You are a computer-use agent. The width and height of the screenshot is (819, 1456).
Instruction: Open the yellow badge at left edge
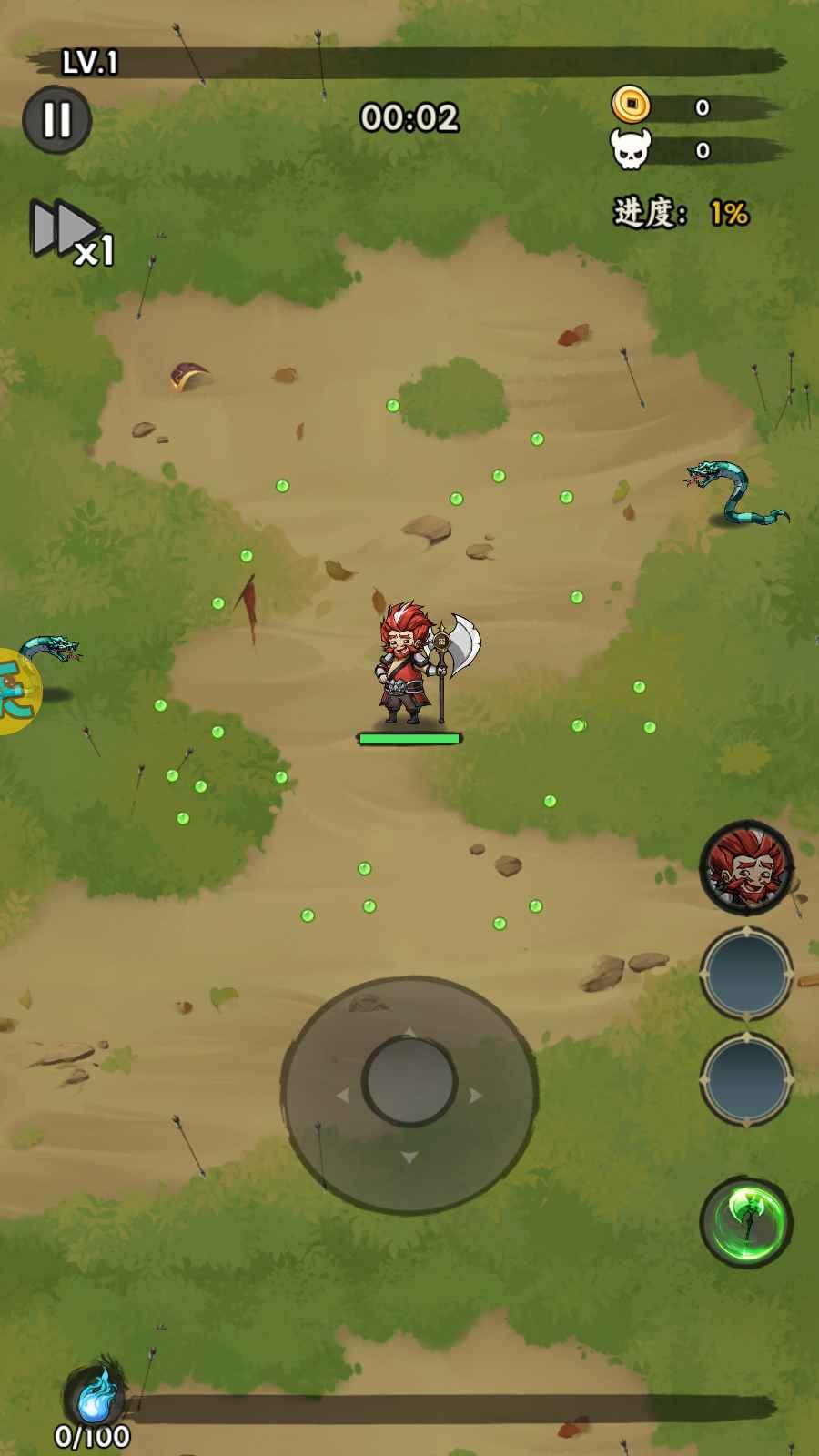pos(18,692)
